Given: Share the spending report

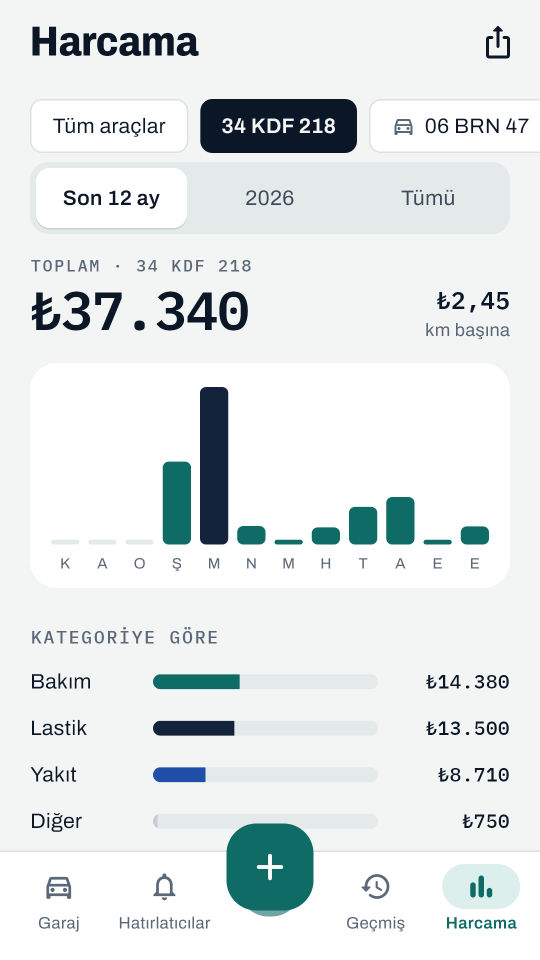Looking at the screenshot, I should click(x=497, y=43).
